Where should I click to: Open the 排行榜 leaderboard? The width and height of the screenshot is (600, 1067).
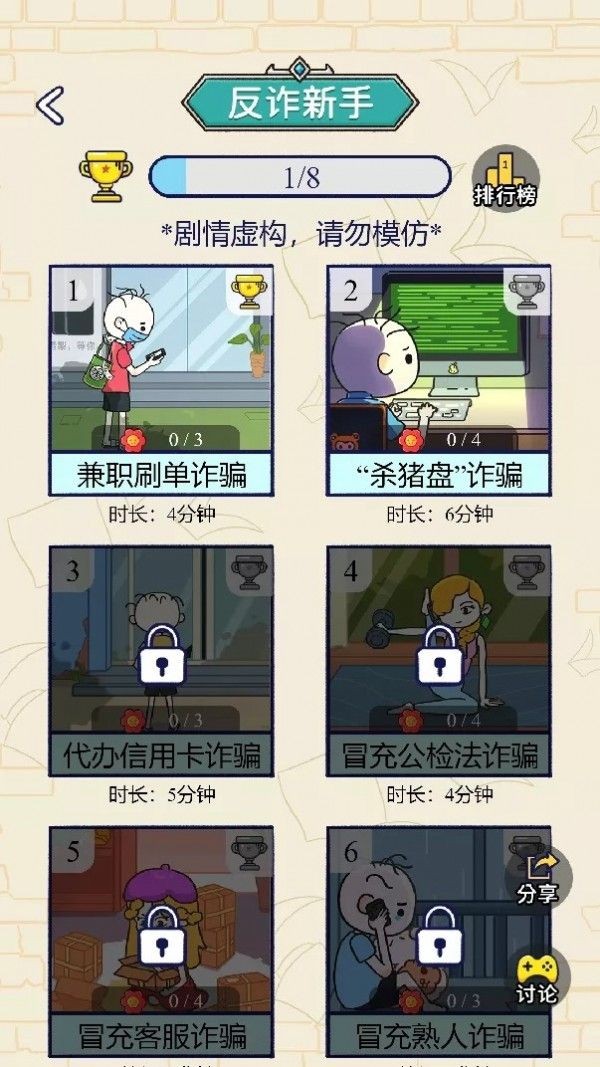[505, 178]
